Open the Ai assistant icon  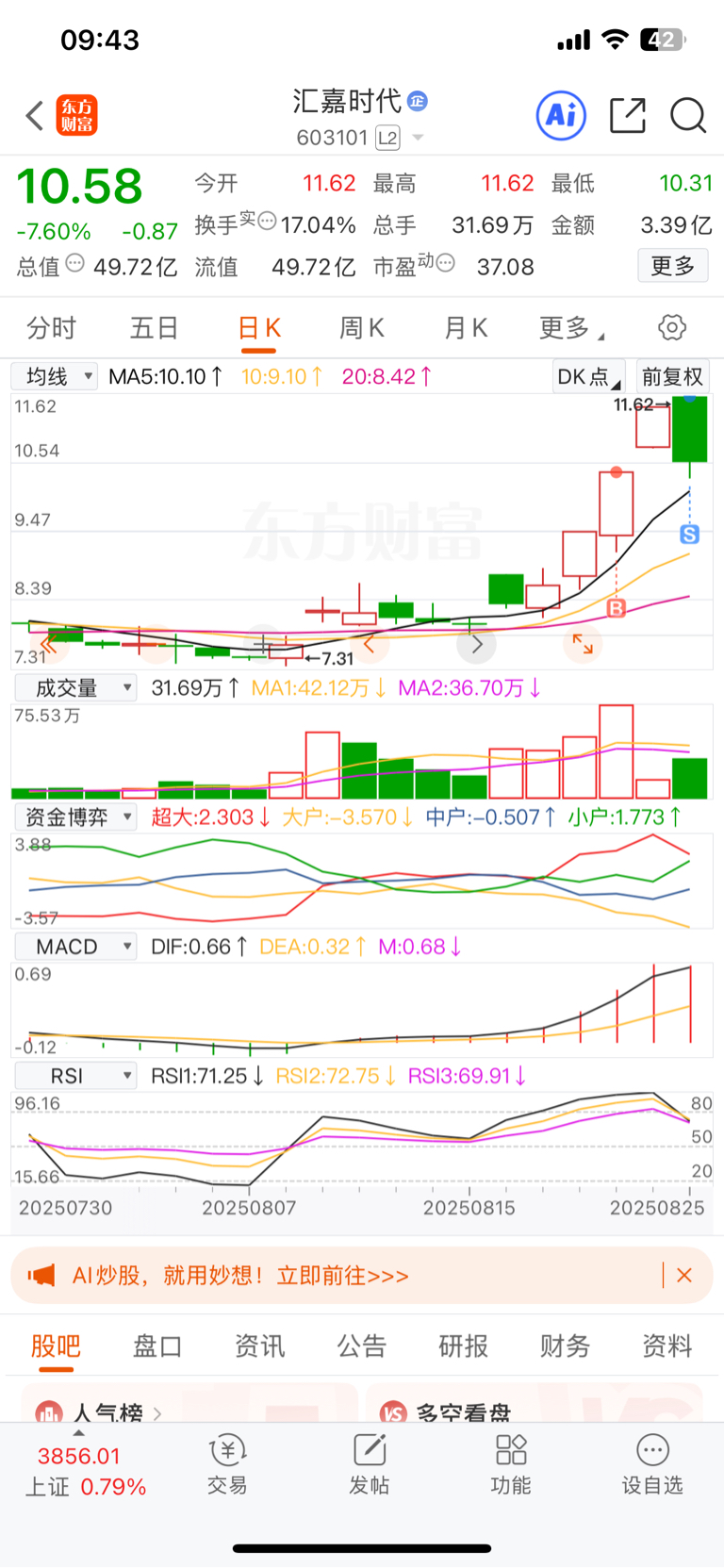click(x=561, y=116)
